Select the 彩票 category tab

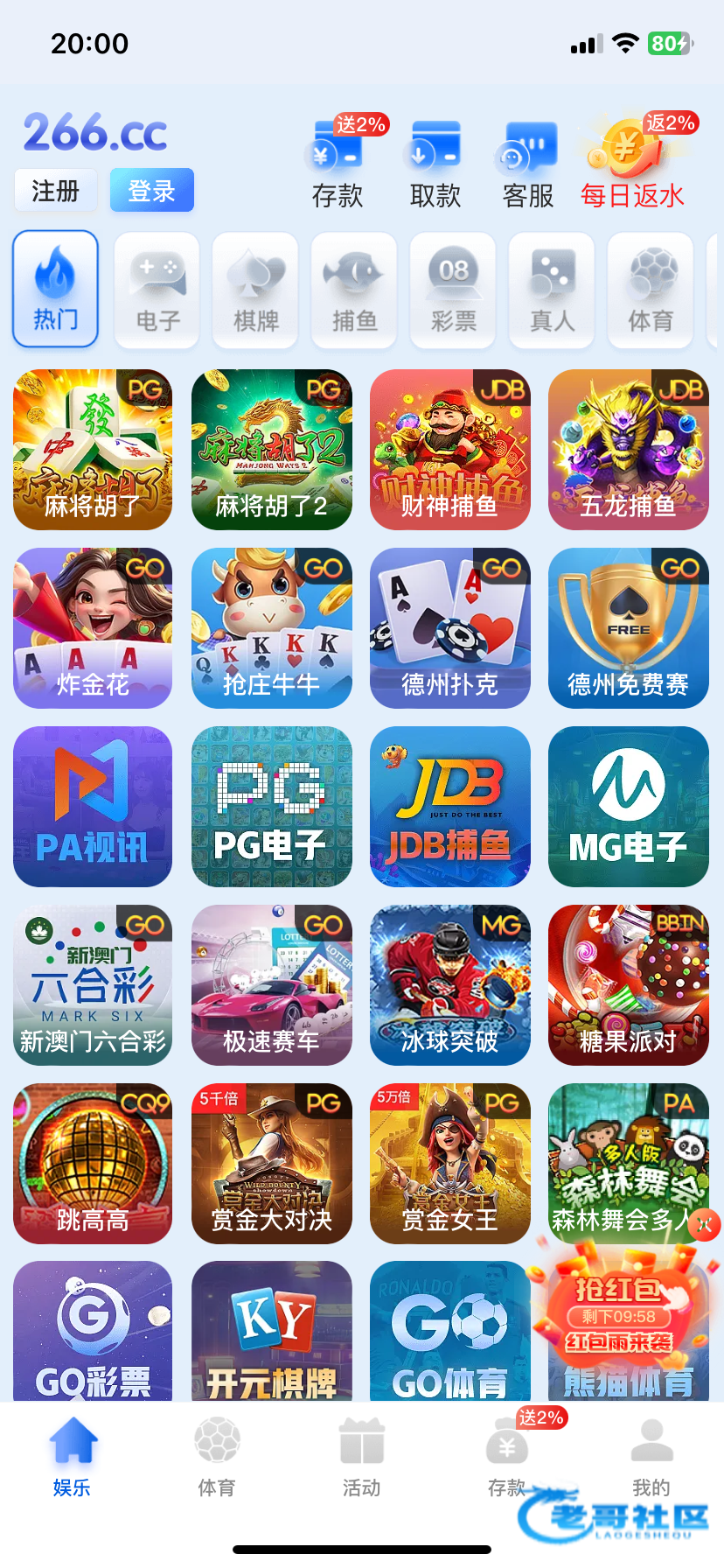click(x=453, y=290)
